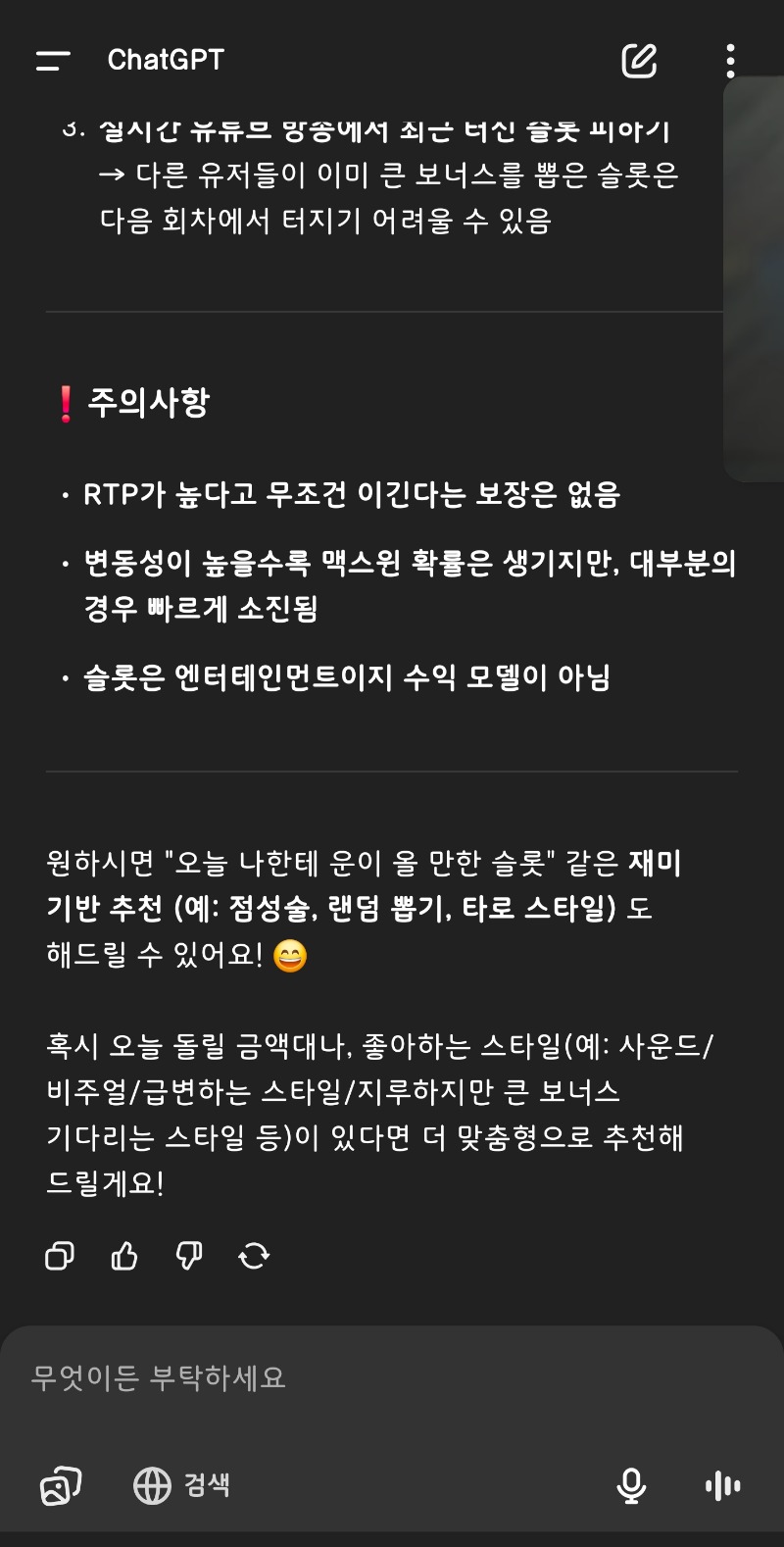Attach a photo or image
784x1547 pixels.
pos(61,1486)
